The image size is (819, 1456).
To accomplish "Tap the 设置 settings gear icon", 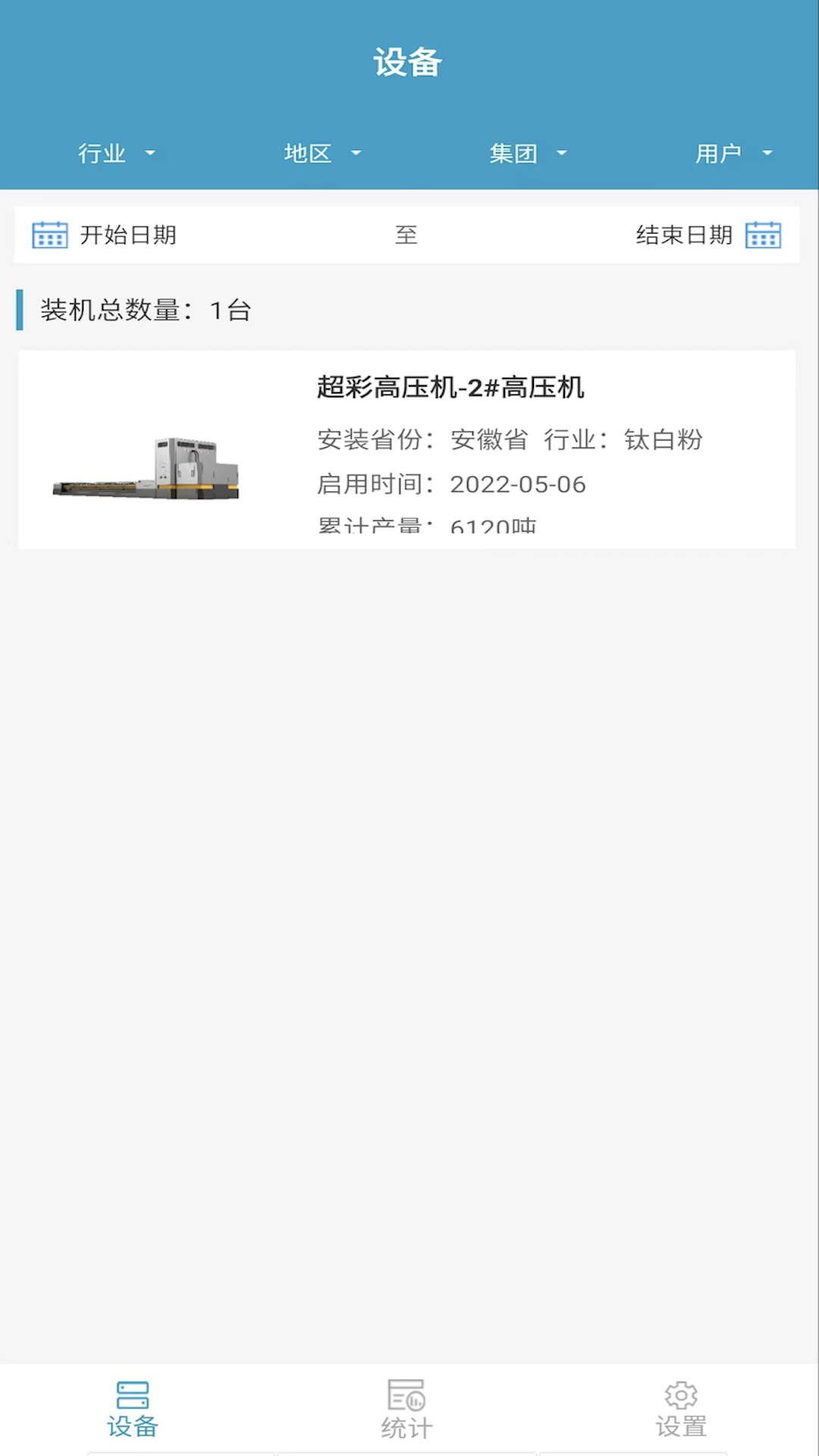I will (x=681, y=1394).
